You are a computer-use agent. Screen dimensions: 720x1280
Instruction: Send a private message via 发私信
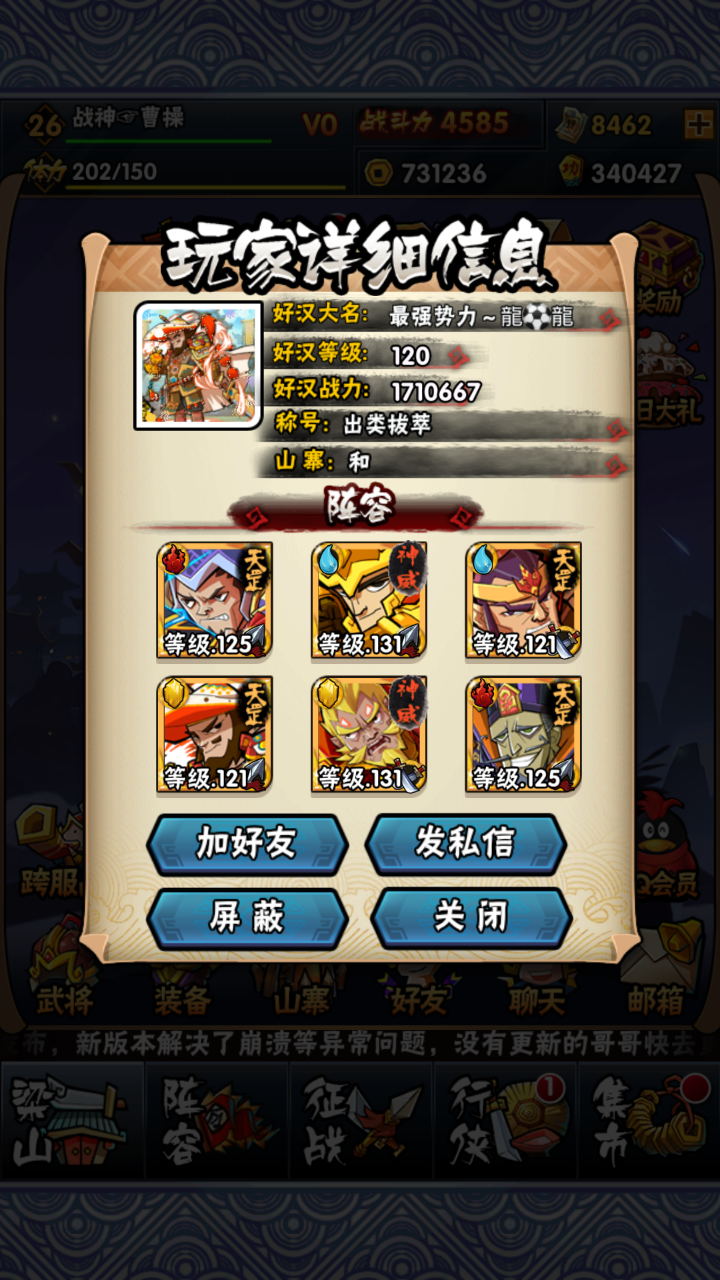pyautogui.click(x=465, y=845)
